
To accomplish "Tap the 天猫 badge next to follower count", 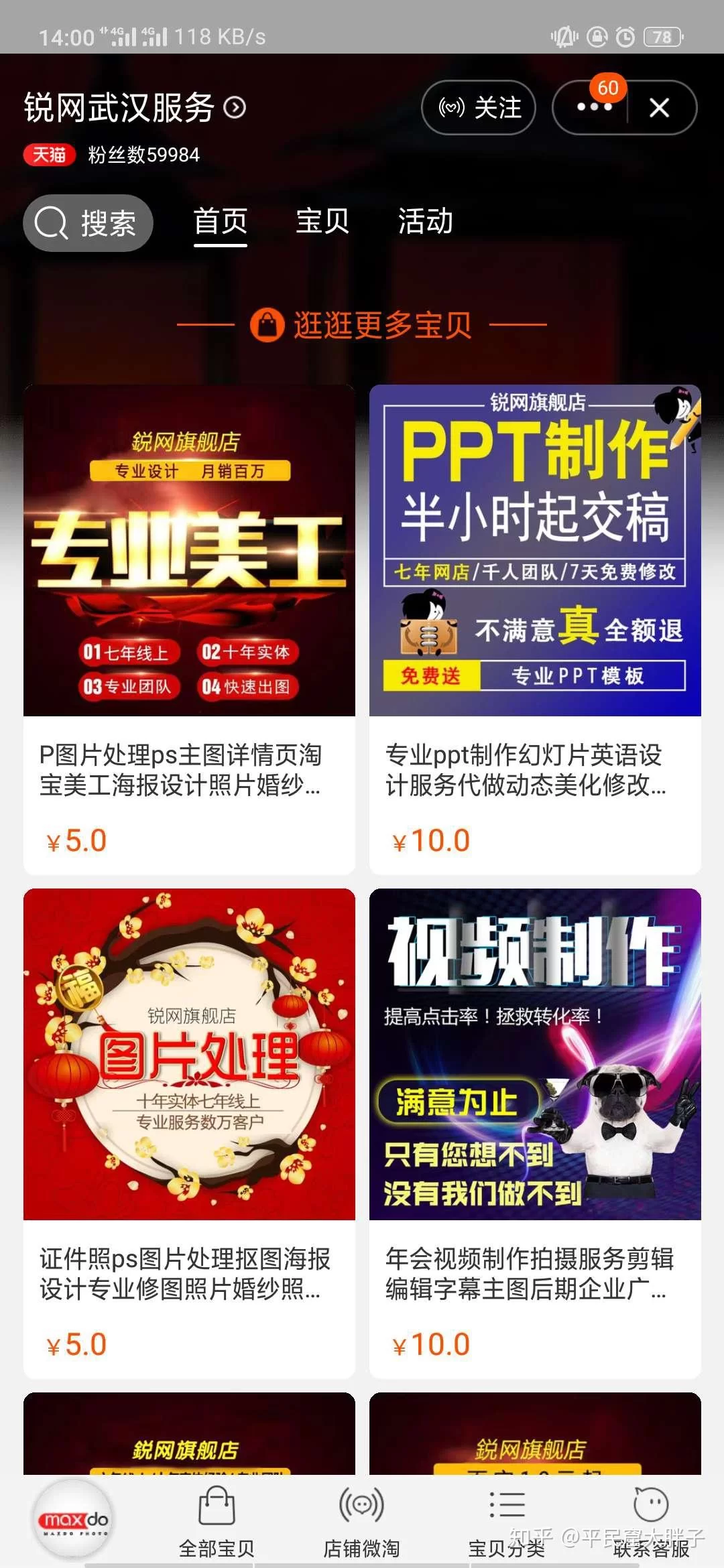I will [x=50, y=154].
